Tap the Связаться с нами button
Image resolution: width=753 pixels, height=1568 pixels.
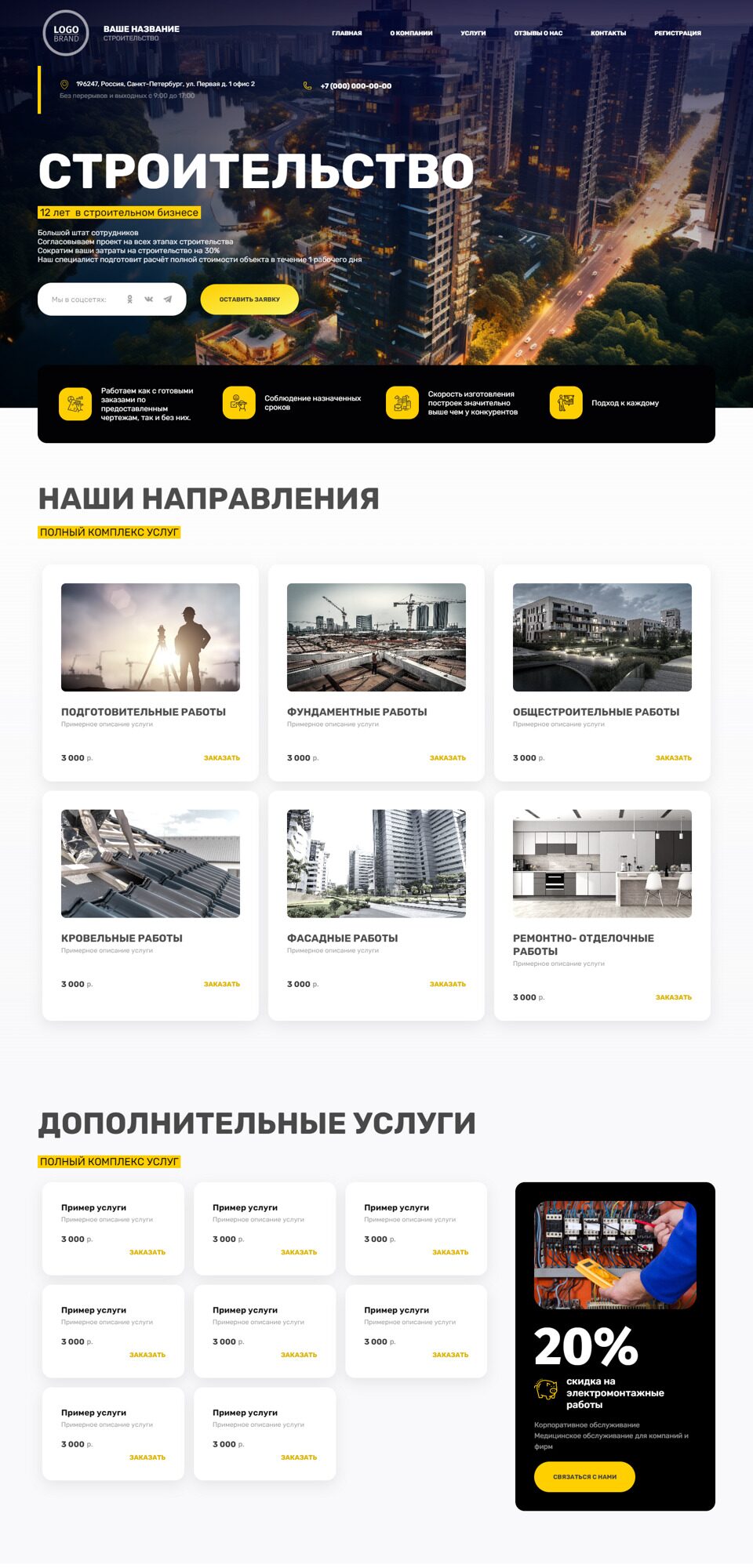pyautogui.click(x=584, y=1477)
